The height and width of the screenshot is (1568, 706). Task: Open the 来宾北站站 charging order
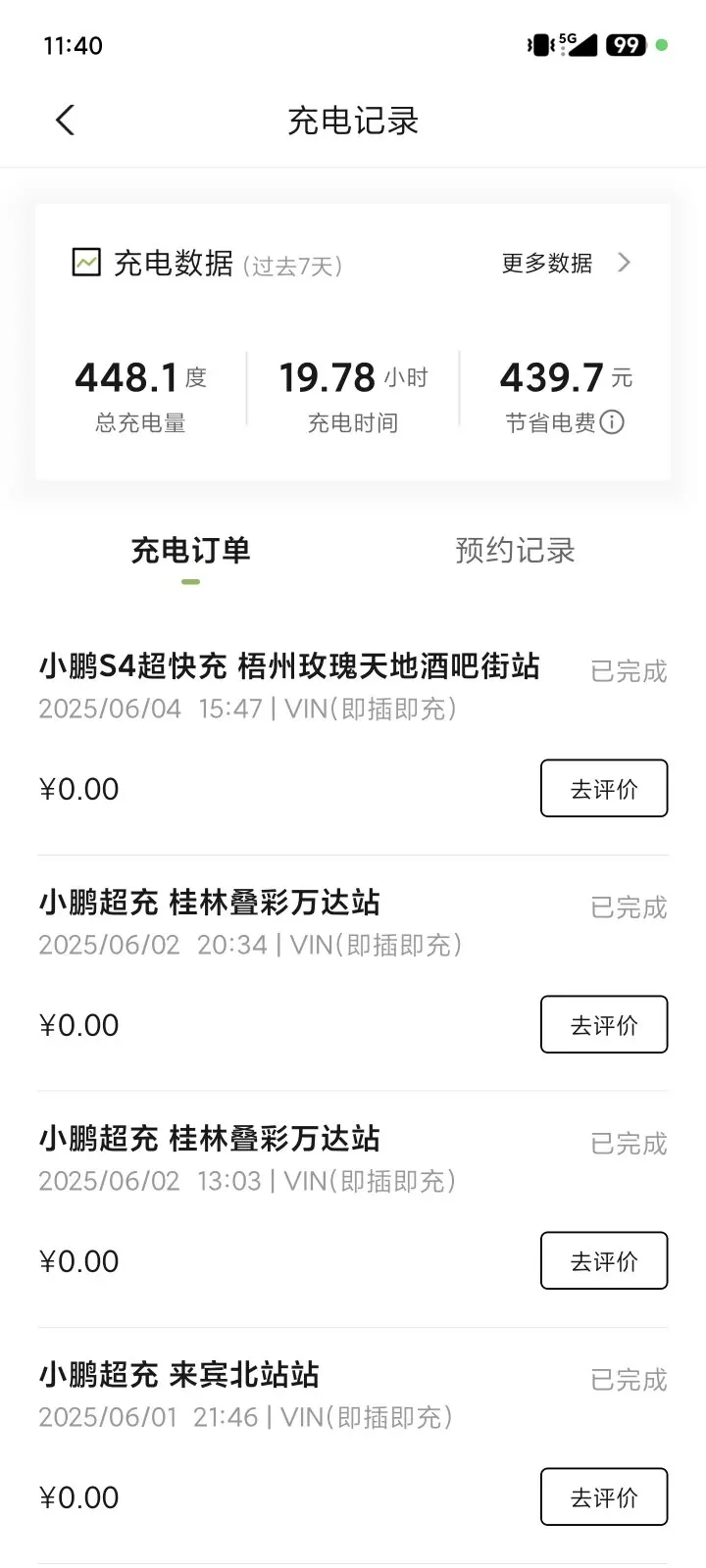tap(353, 1445)
